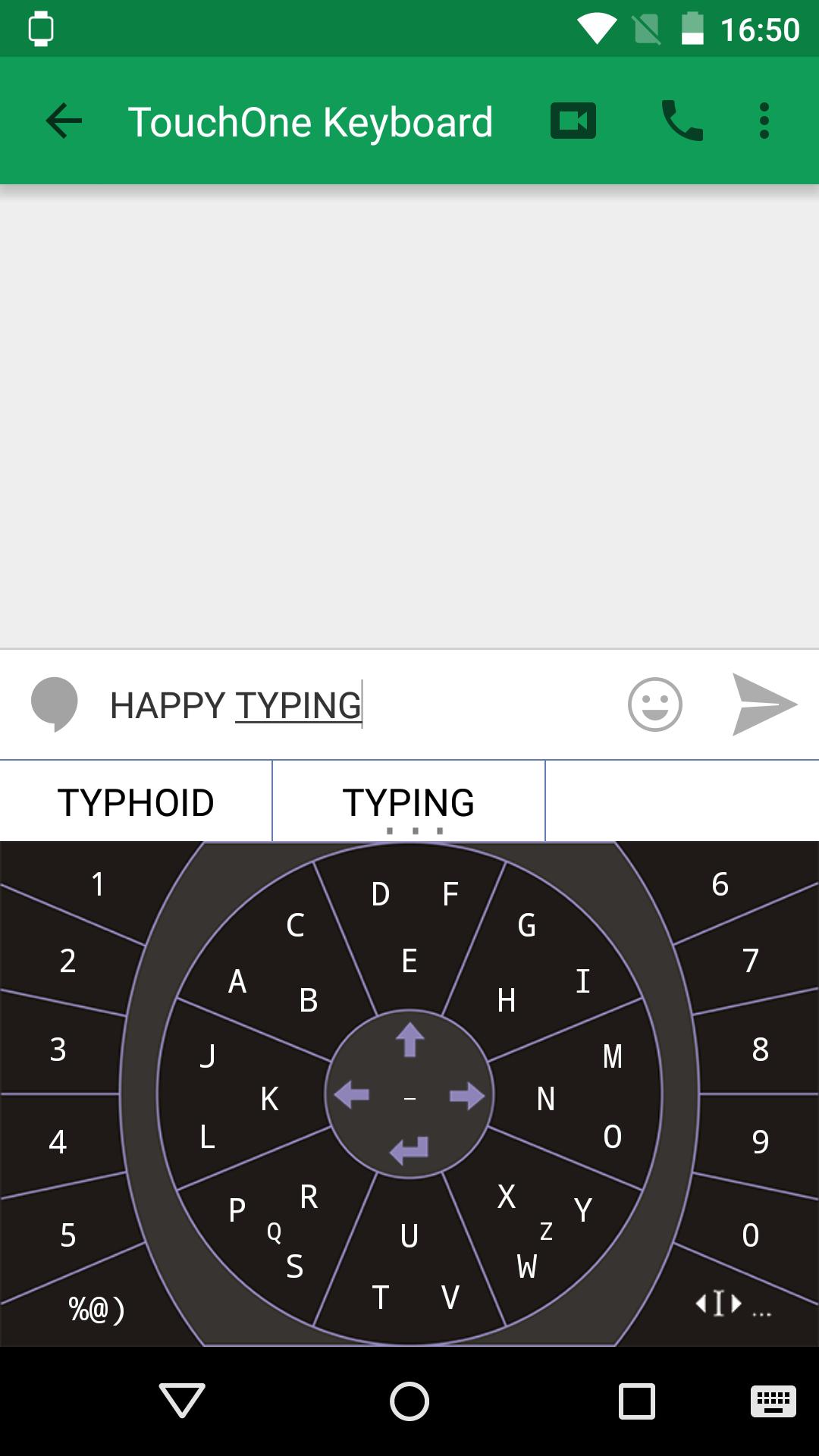The height and width of the screenshot is (1456, 819).
Task: Navigate back using the toolbar arrow
Action: (x=64, y=120)
